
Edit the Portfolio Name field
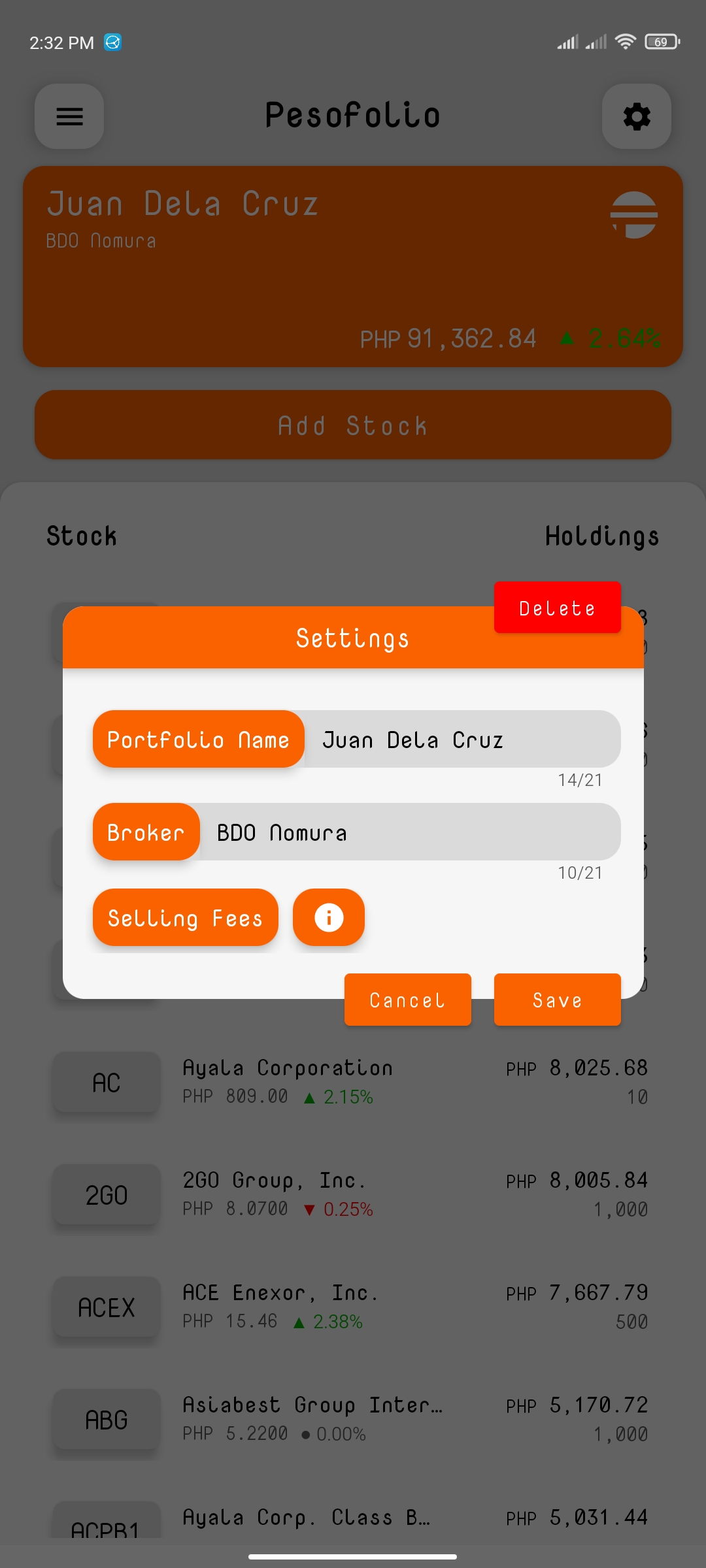(x=461, y=740)
